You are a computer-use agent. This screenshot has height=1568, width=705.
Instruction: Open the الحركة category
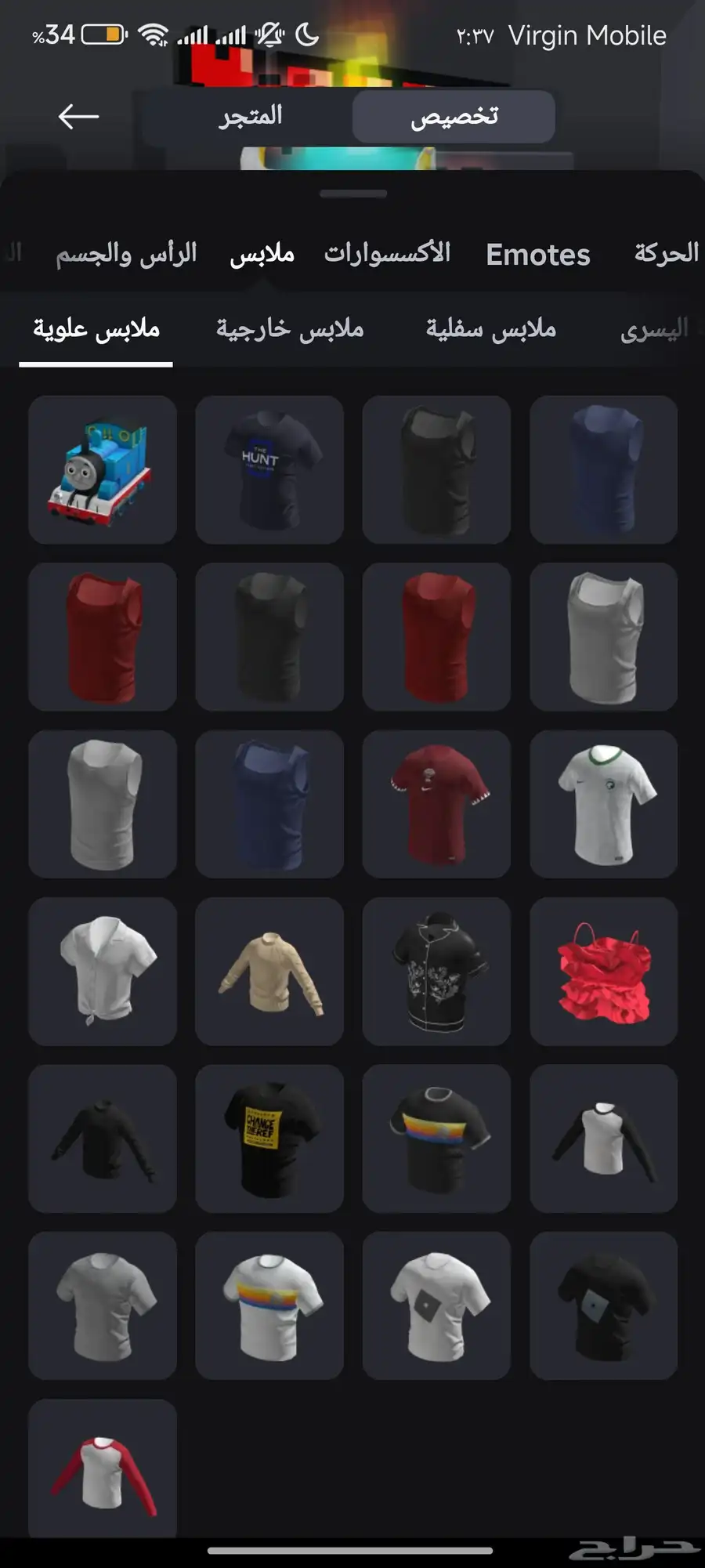(x=666, y=254)
